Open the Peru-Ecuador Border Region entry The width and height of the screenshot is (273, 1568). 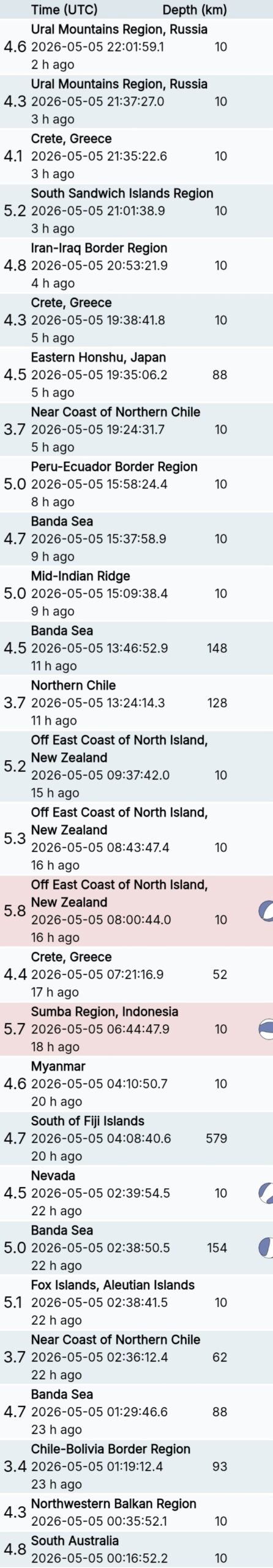pyautogui.click(x=136, y=484)
